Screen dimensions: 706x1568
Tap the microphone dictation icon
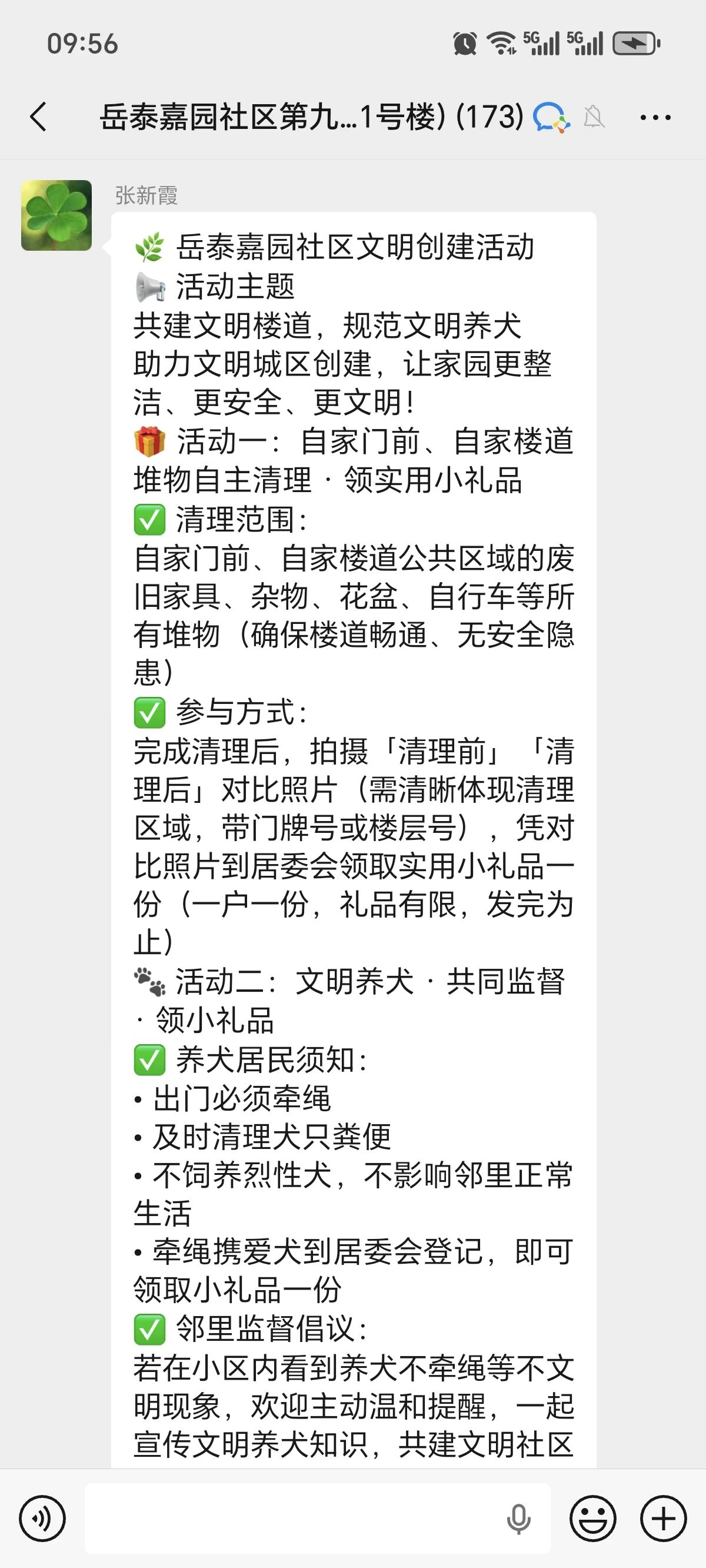[518, 1519]
